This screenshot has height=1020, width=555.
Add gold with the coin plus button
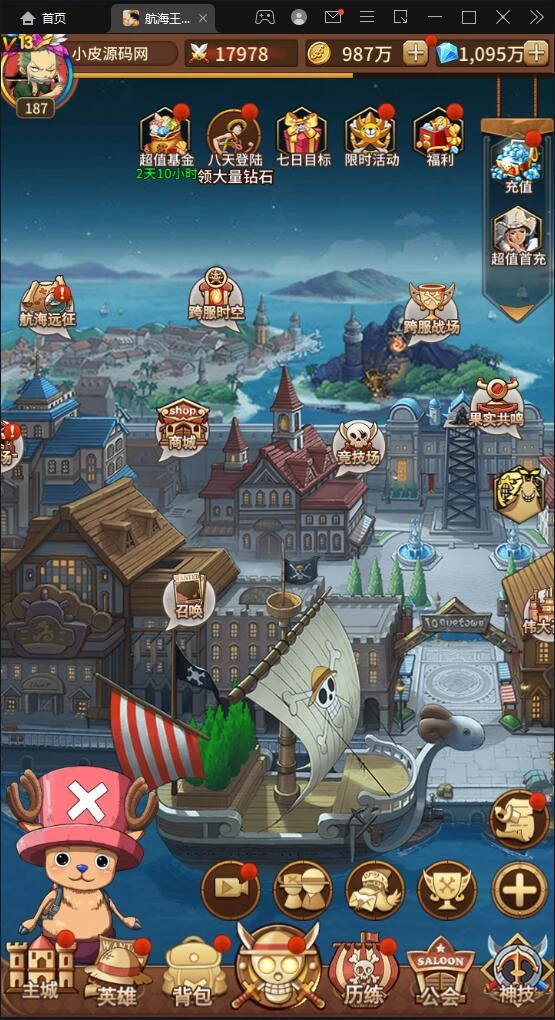414,53
